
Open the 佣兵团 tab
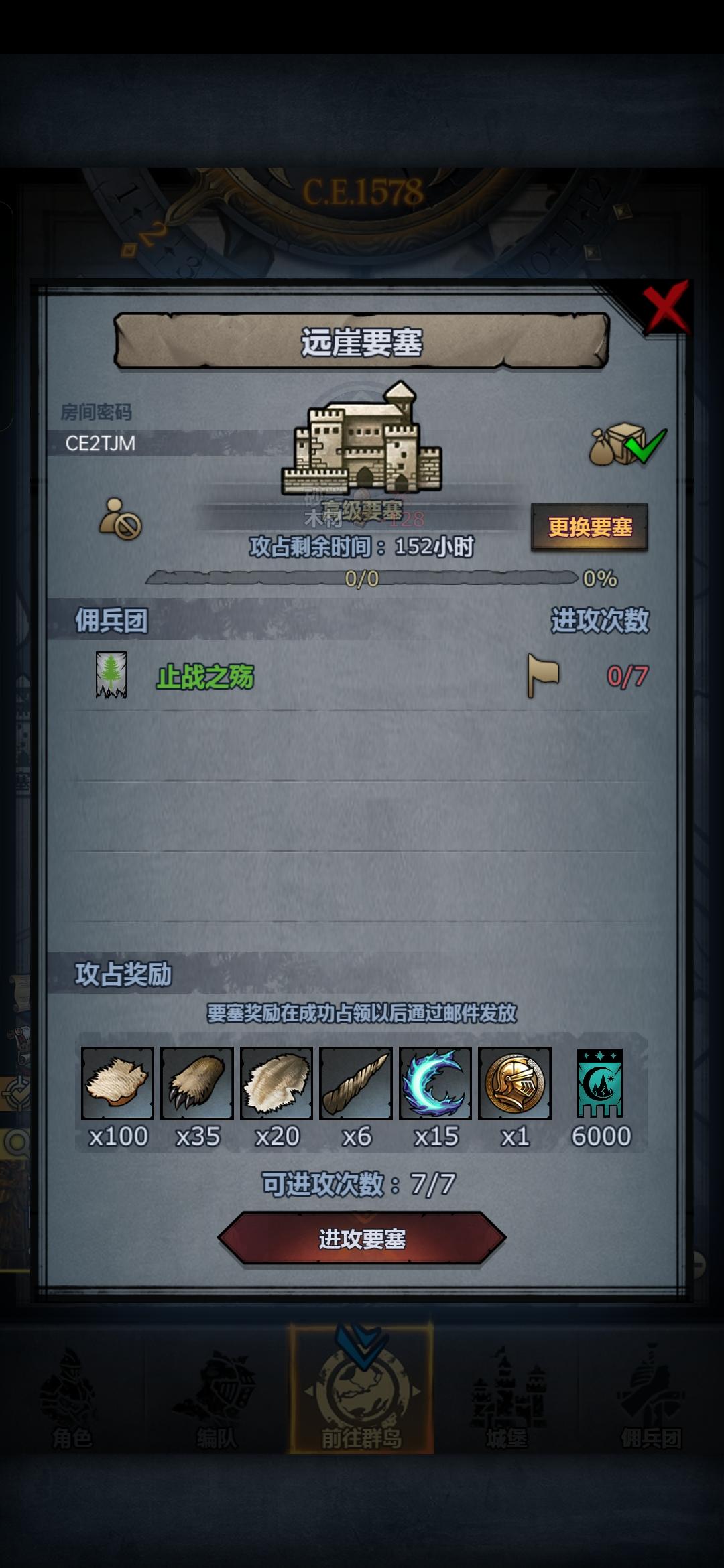650,1434
